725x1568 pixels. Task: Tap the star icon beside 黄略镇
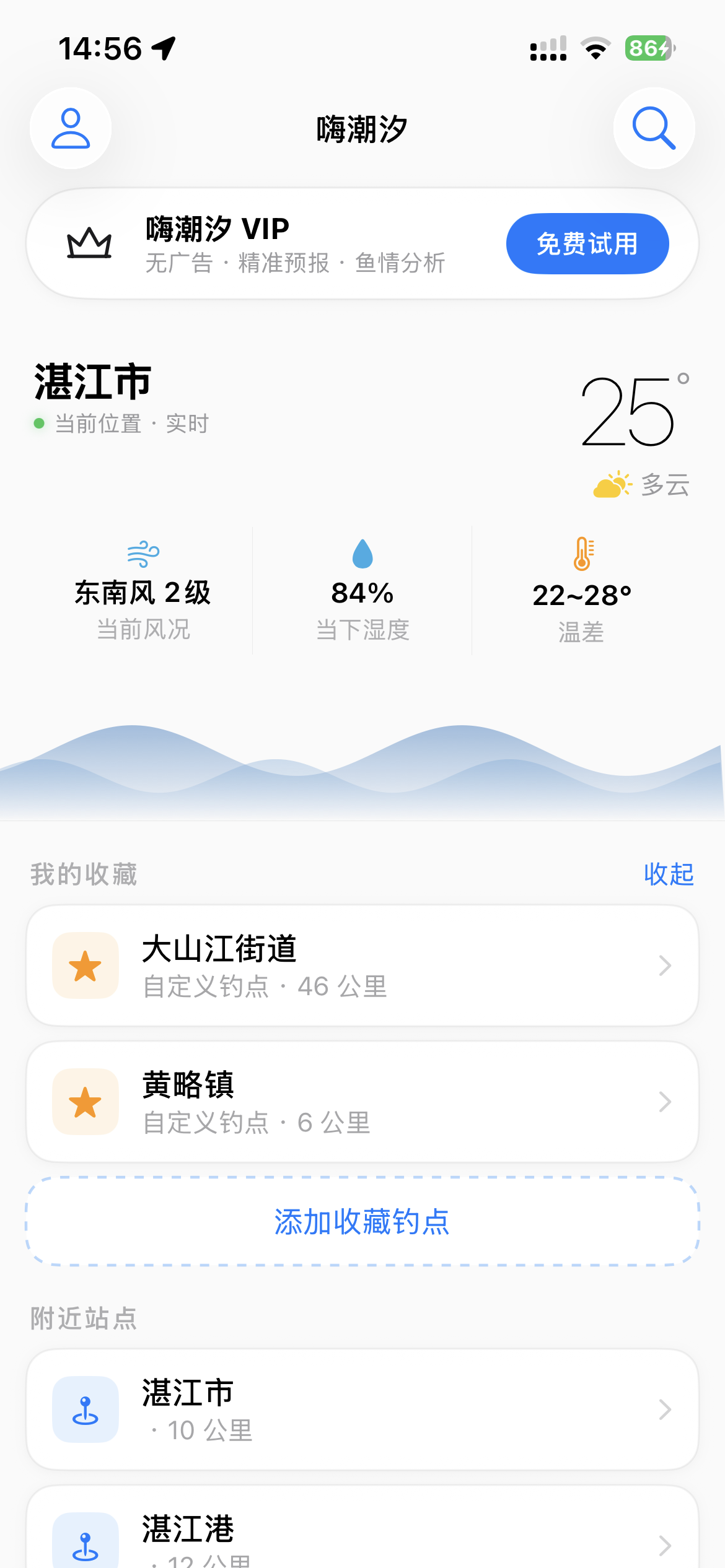pos(85,1102)
